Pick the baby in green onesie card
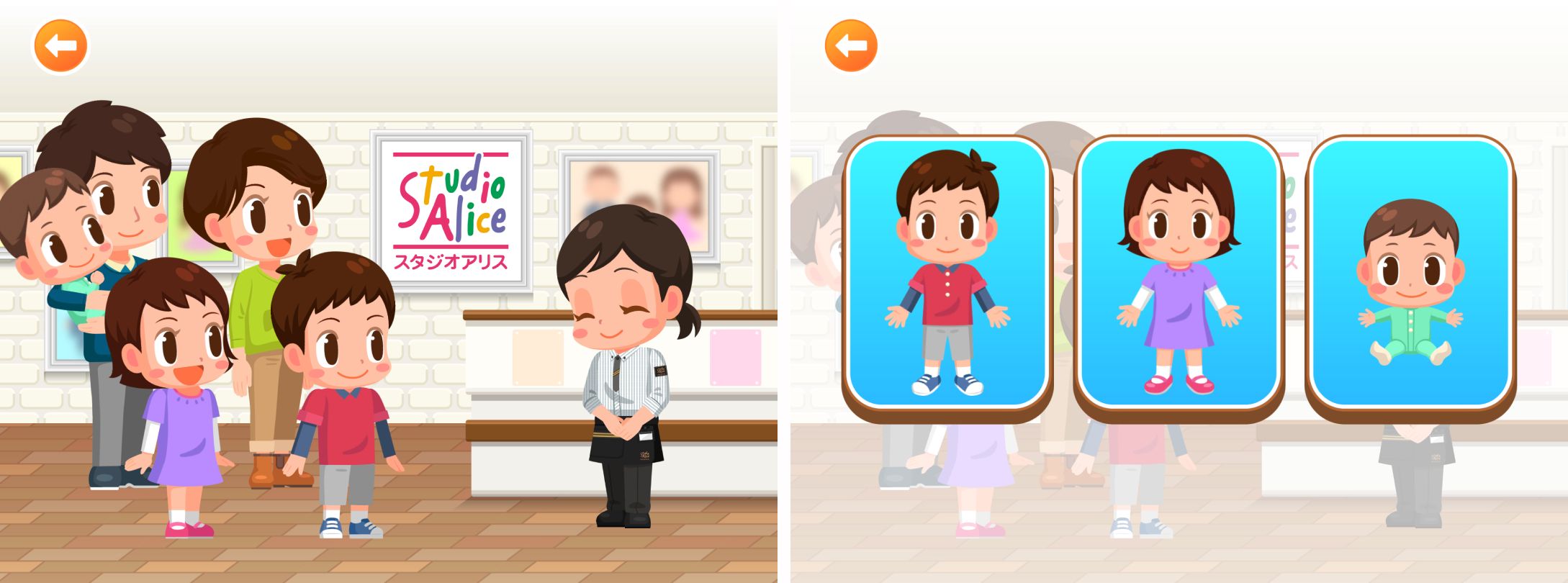Screen dimensions: 1568x583 pyautogui.click(x=1410, y=274)
